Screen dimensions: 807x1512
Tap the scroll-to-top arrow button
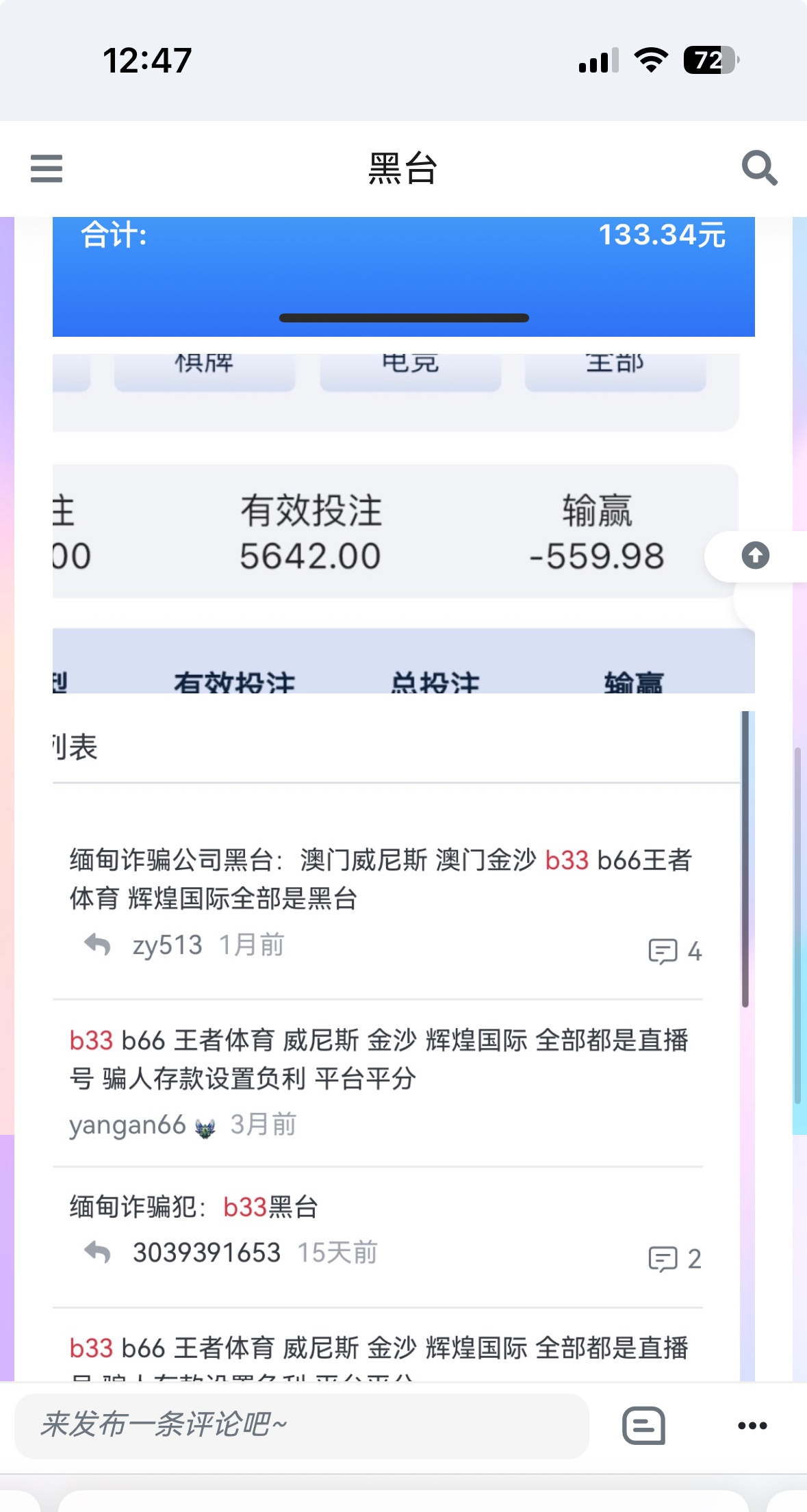(x=755, y=555)
